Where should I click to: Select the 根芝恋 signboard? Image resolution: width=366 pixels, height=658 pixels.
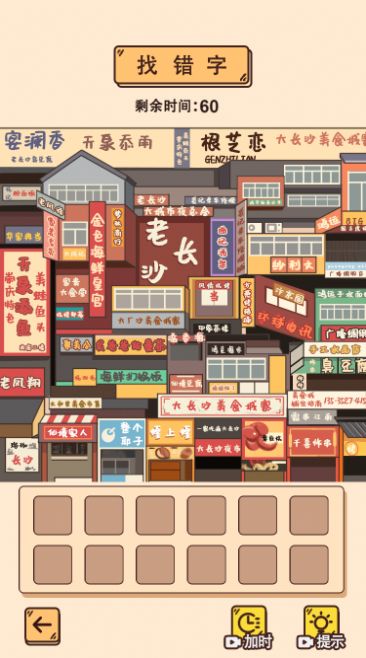point(233,146)
